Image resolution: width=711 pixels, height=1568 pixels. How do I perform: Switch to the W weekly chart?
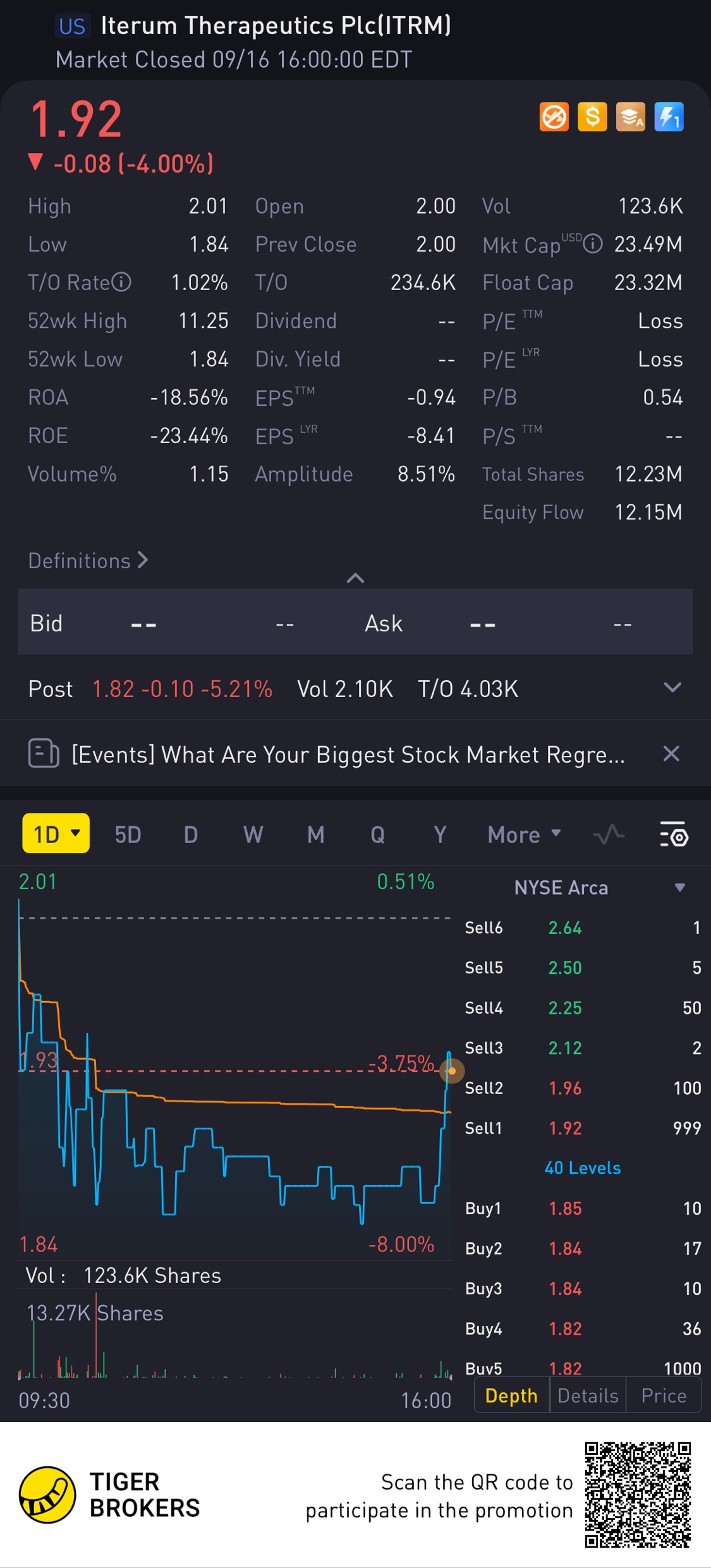tap(253, 835)
